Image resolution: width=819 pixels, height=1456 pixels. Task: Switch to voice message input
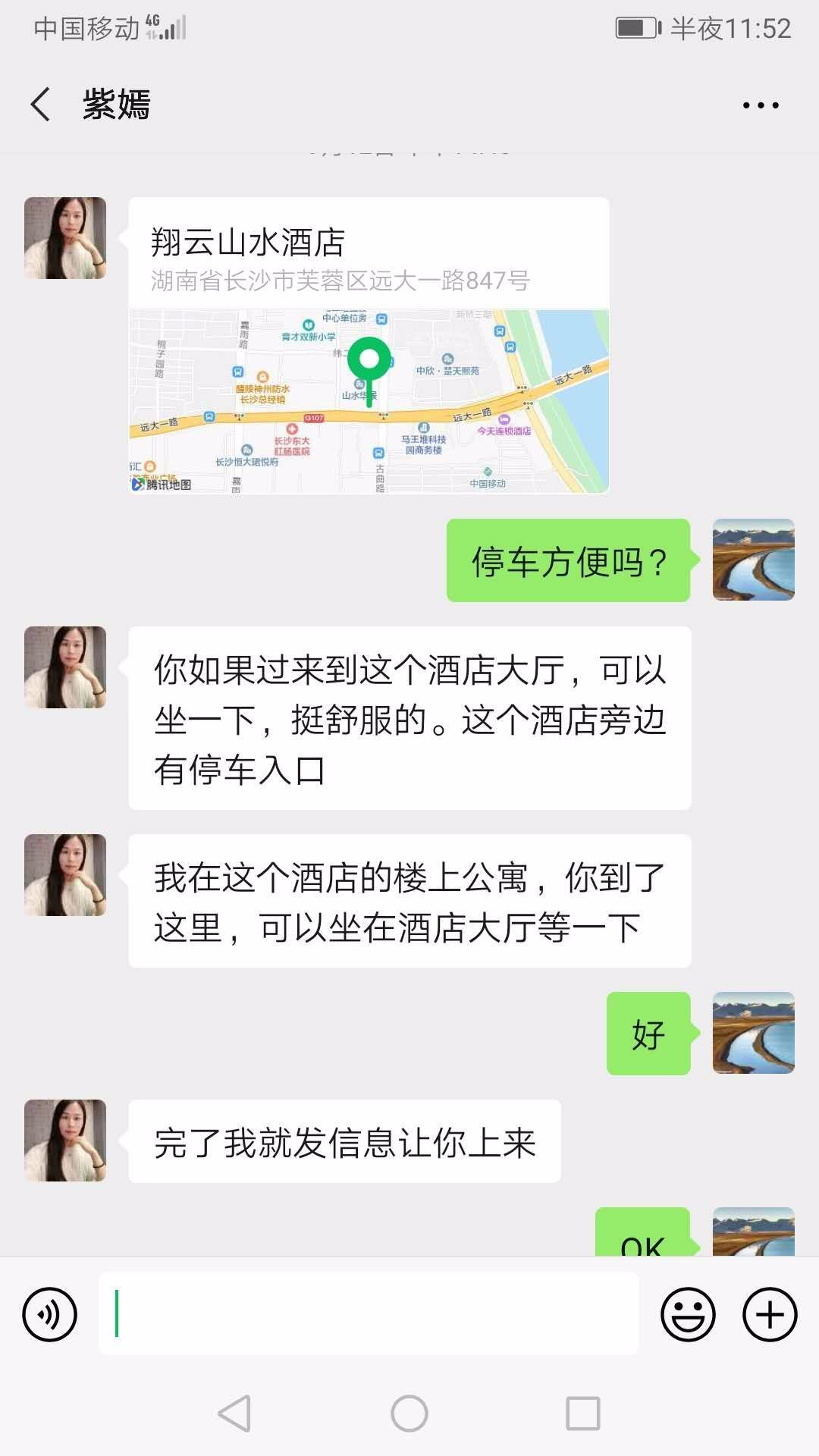click(x=50, y=1314)
